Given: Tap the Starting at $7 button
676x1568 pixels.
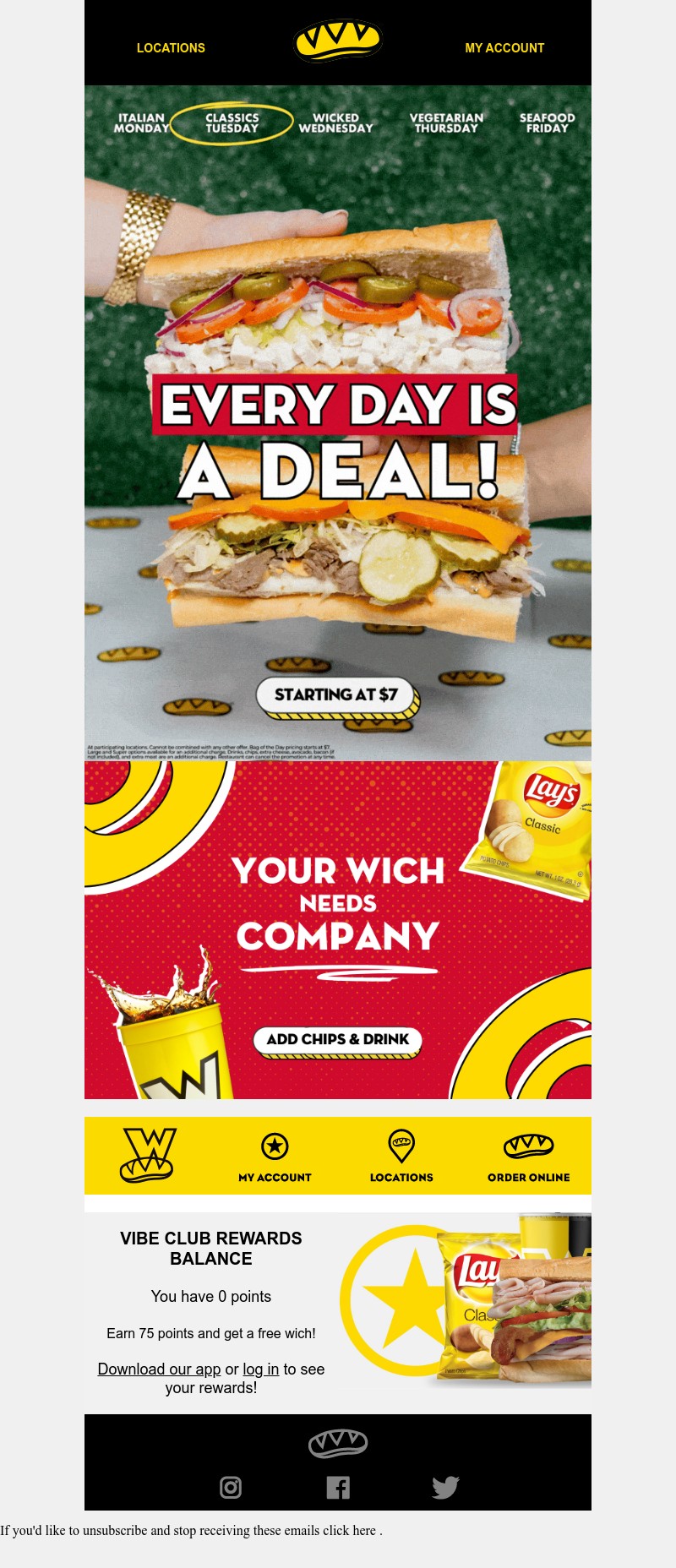Looking at the screenshot, I should click(x=336, y=695).
